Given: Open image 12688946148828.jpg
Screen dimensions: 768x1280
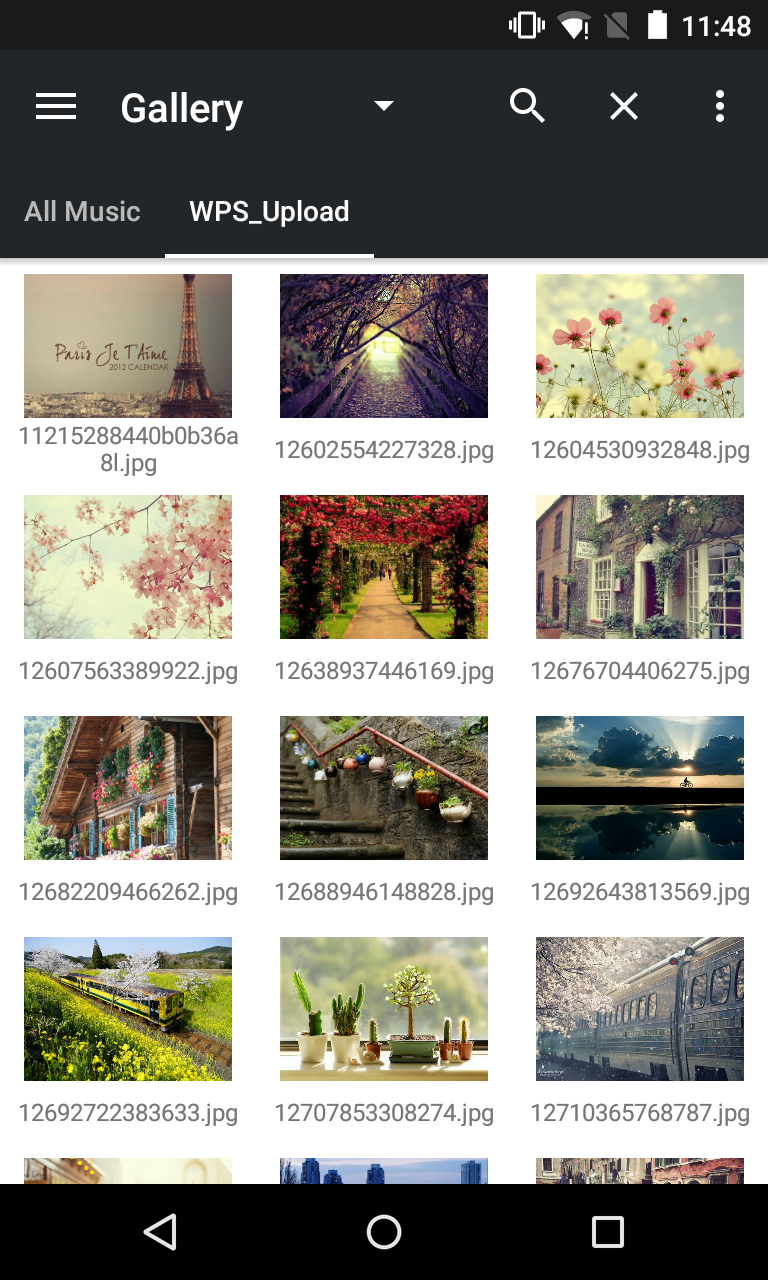Looking at the screenshot, I should (384, 788).
